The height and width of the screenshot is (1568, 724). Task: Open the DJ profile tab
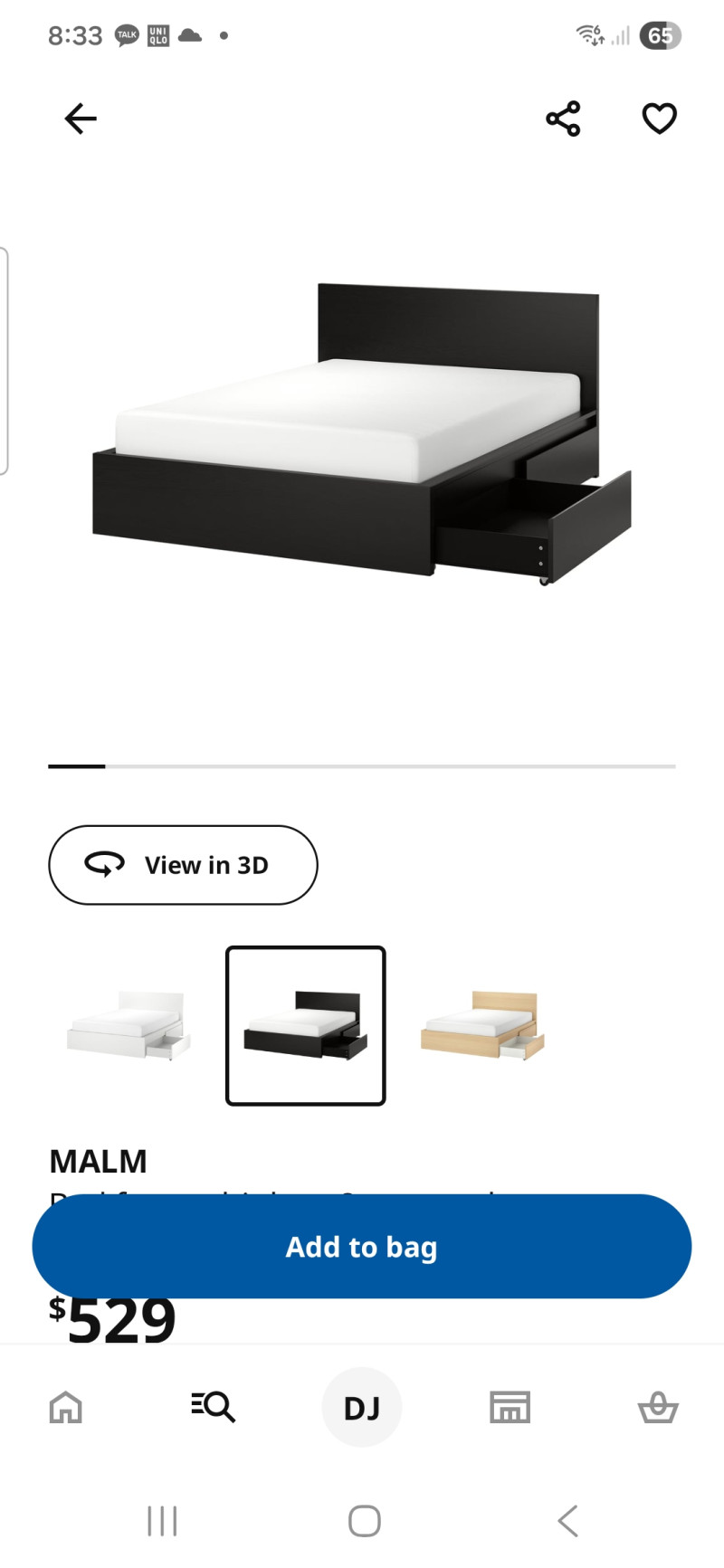tap(362, 1408)
